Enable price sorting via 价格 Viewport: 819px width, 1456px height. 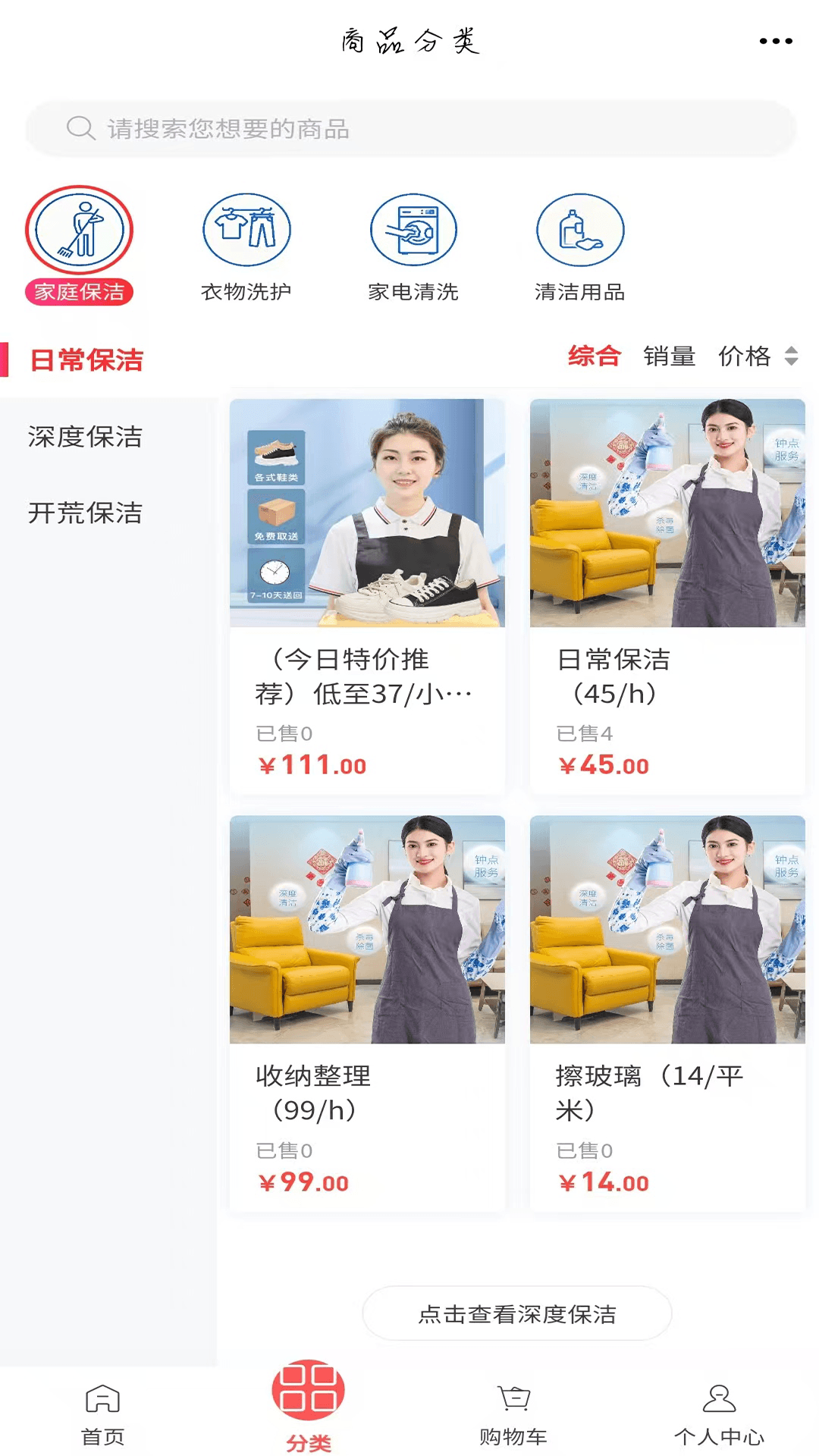click(746, 356)
